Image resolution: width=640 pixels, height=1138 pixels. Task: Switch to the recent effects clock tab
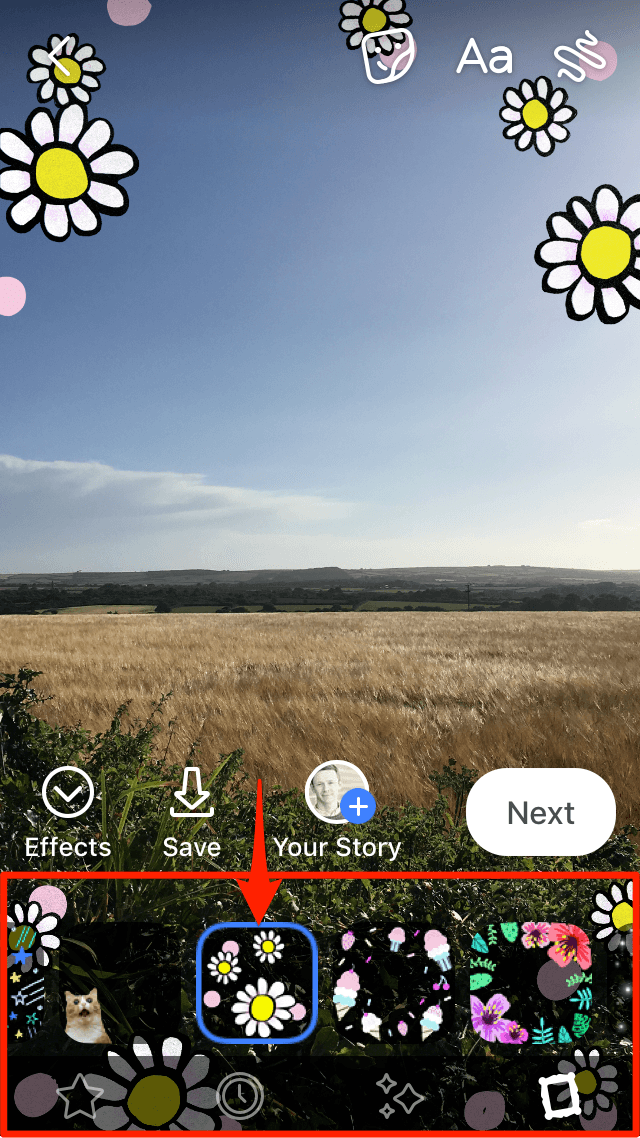240,1097
